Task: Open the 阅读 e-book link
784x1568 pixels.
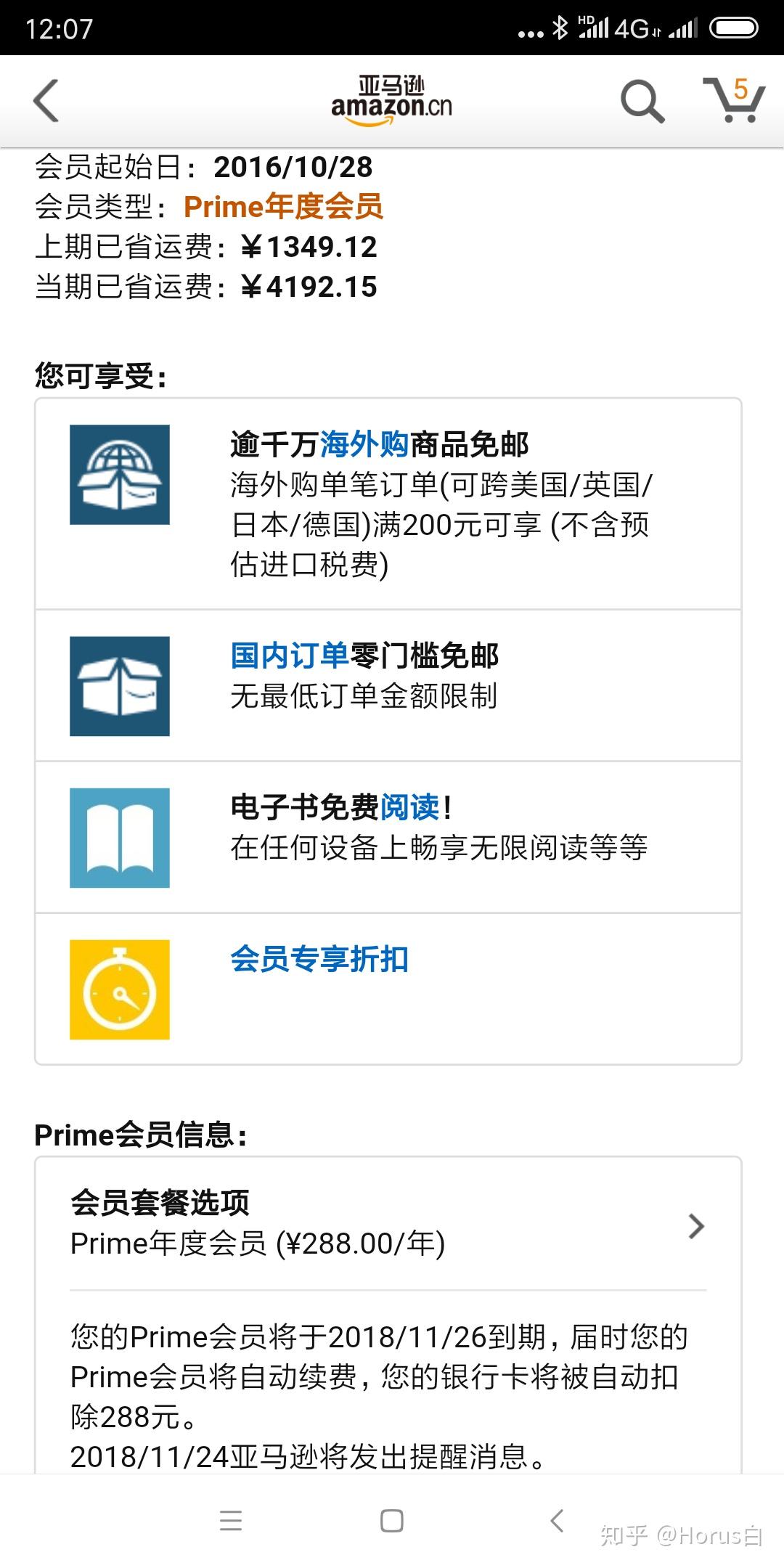Action: tap(410, 807)
